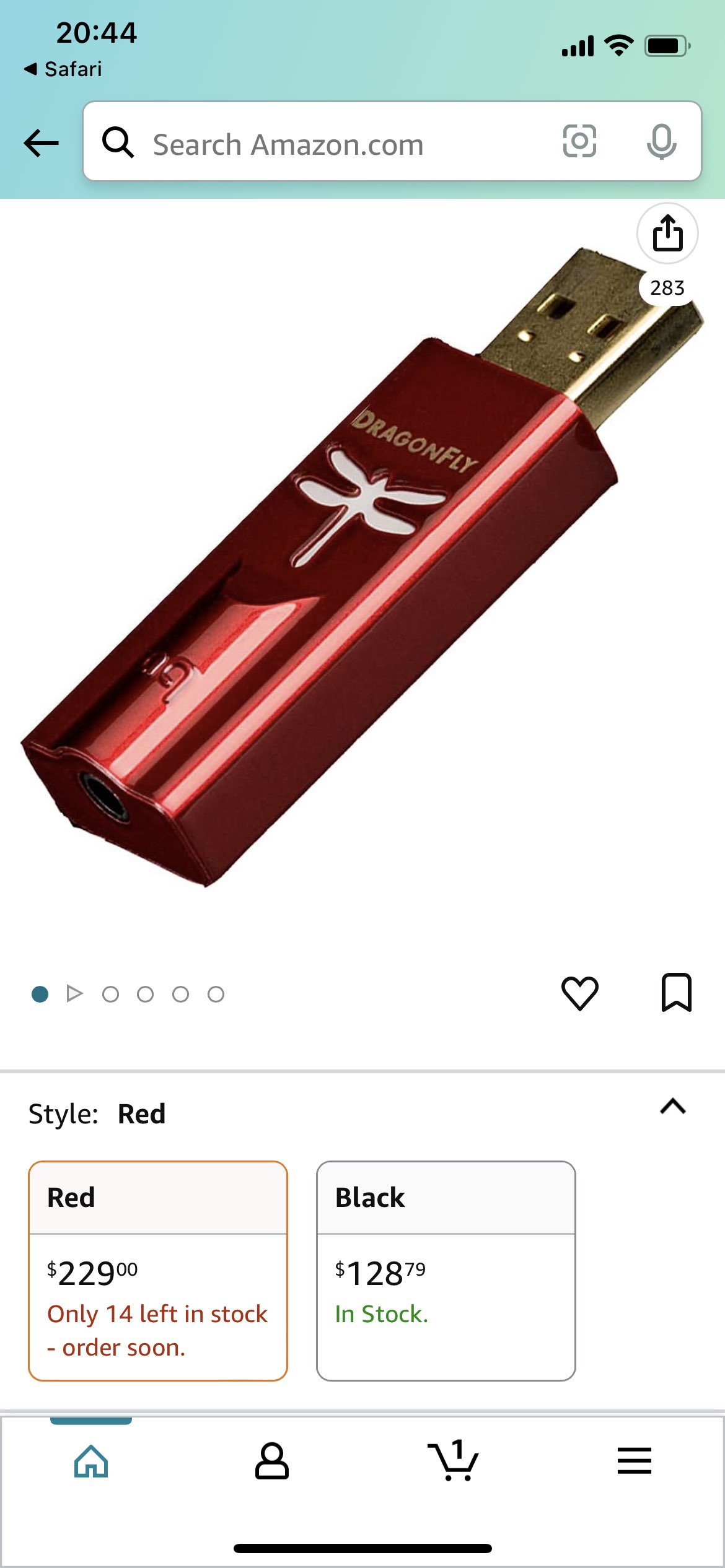View the shopping cart
Image resolution: width=725 pixels, height=1568 pixels.
point(454,1461)
